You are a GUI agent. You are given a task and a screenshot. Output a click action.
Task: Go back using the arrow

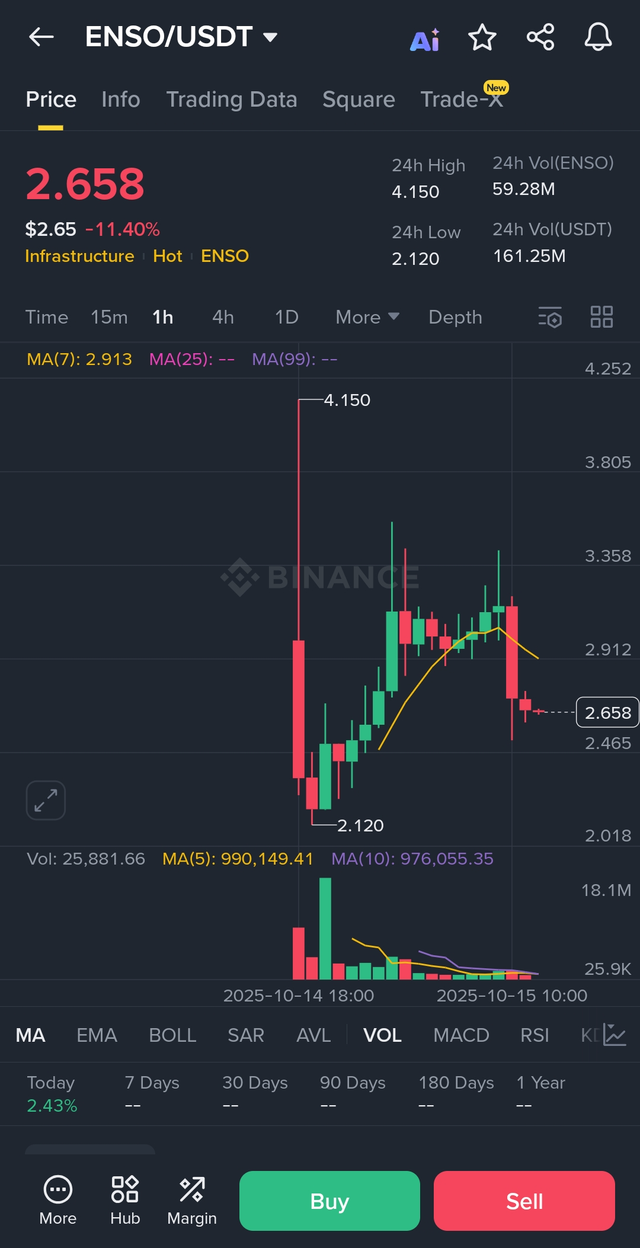(41, 38)
